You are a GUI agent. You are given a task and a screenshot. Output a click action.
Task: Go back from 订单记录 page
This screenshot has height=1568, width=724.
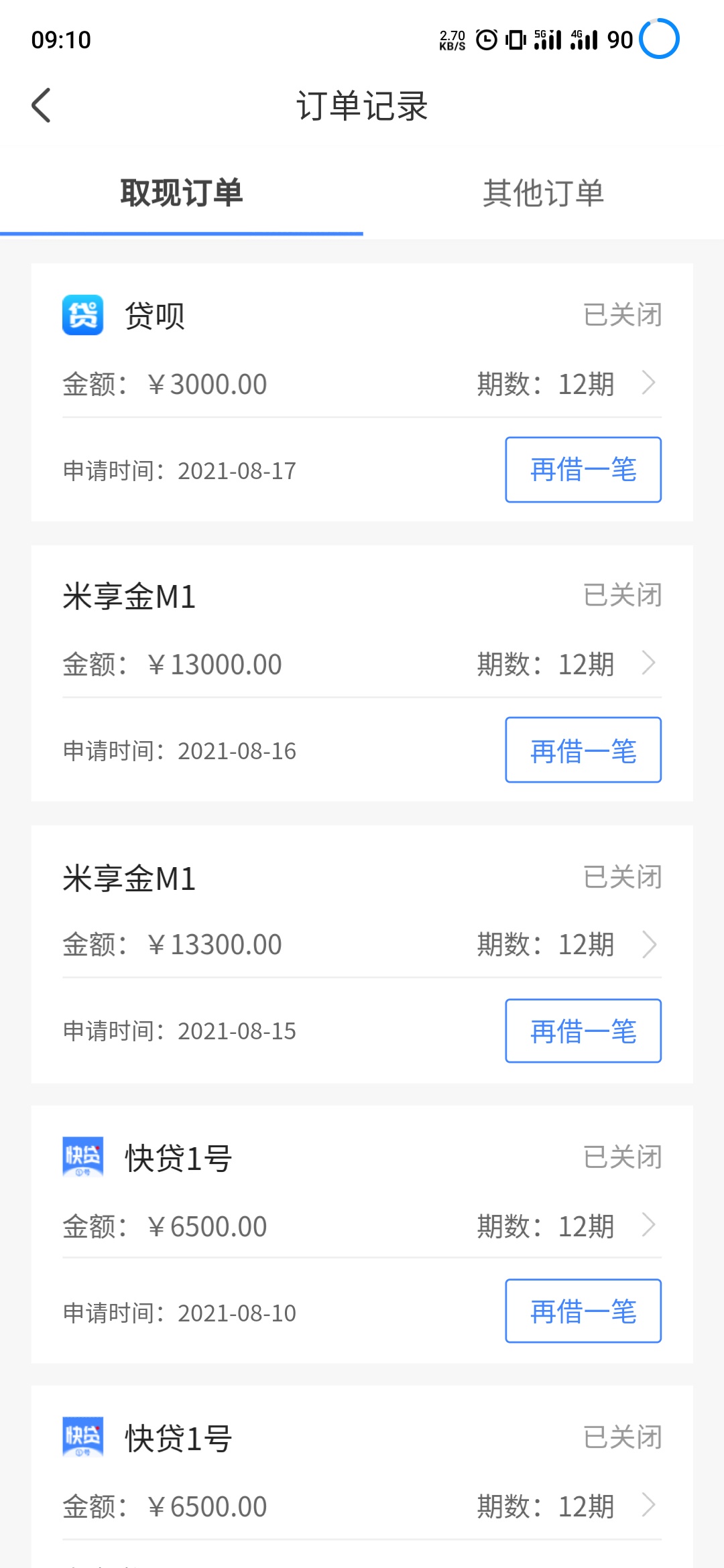(41, 106)
